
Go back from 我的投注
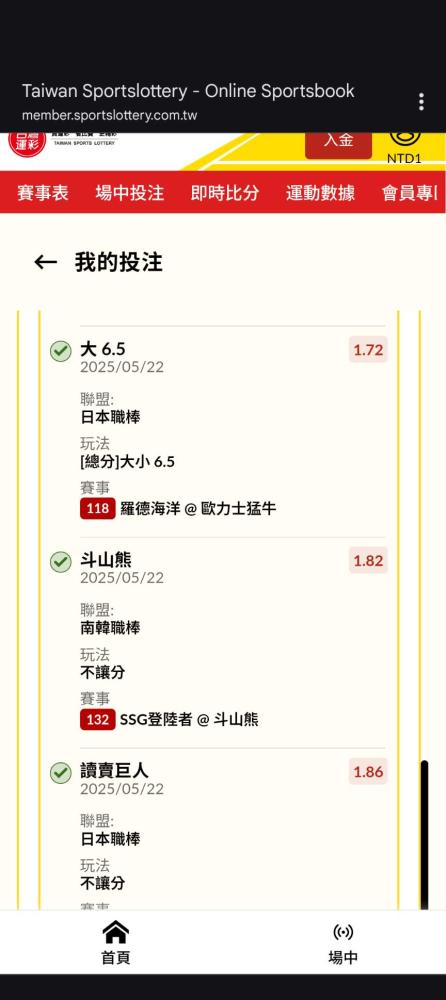point(45,262)
